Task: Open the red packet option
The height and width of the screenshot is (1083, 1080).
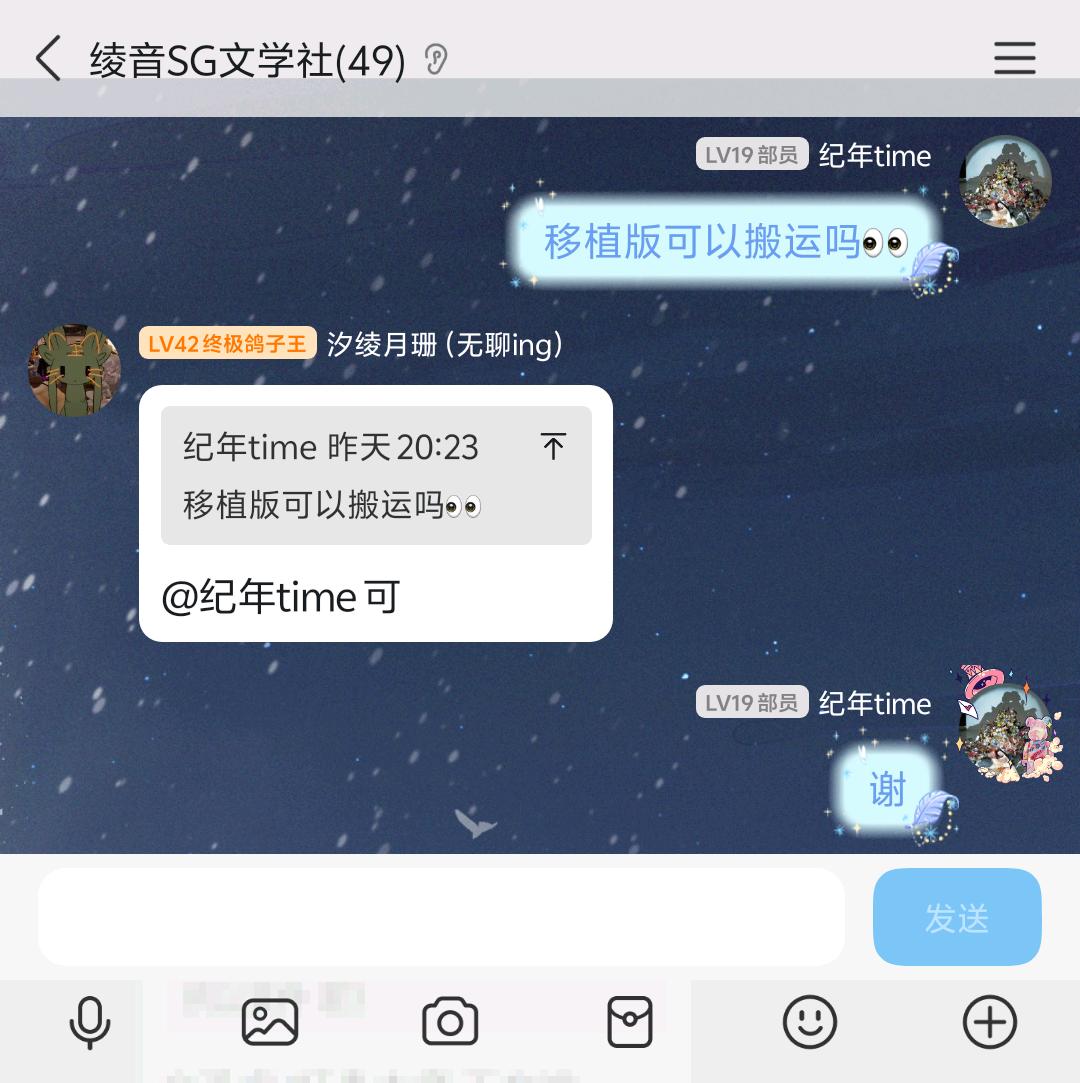Action: coord(630,1022)
